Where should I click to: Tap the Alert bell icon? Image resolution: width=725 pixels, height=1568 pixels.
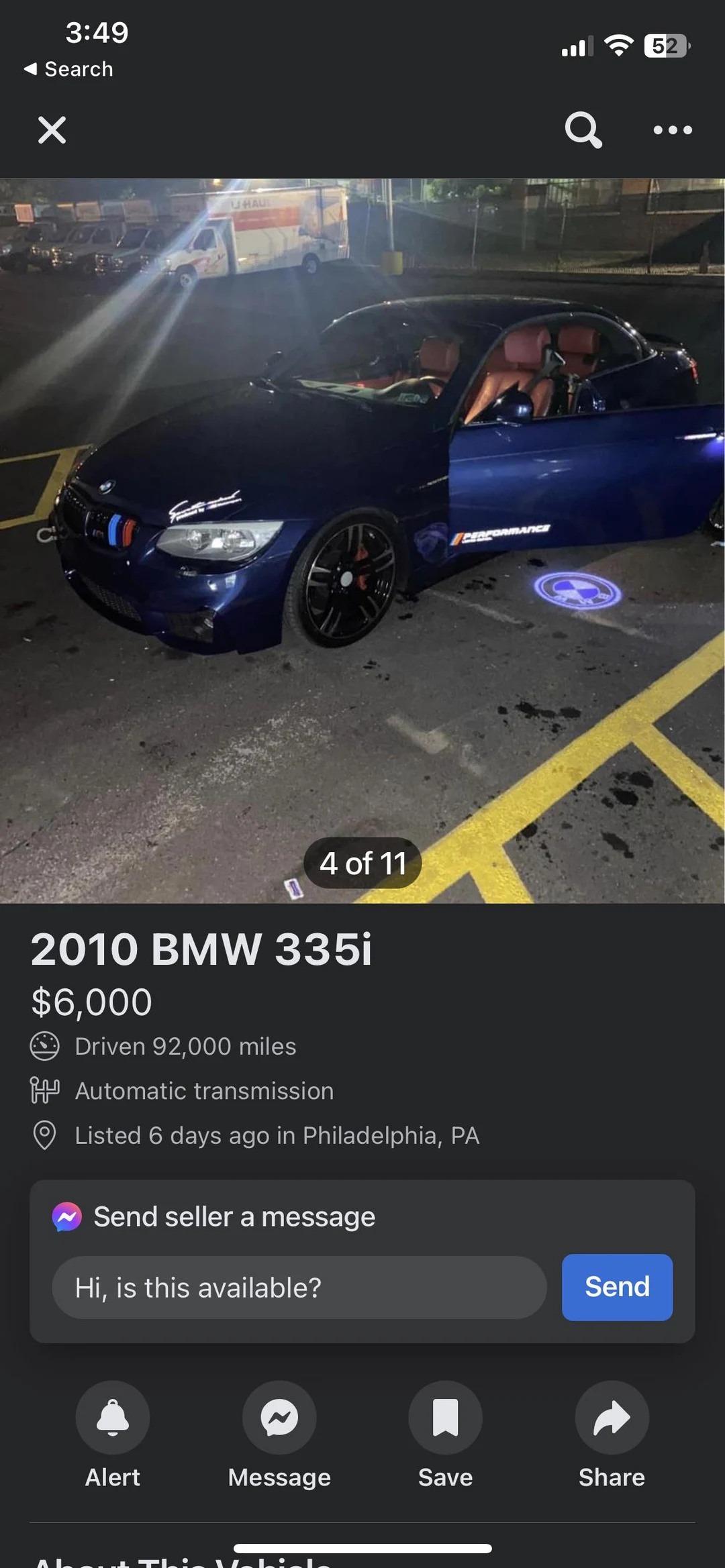tap(112, 1418)
